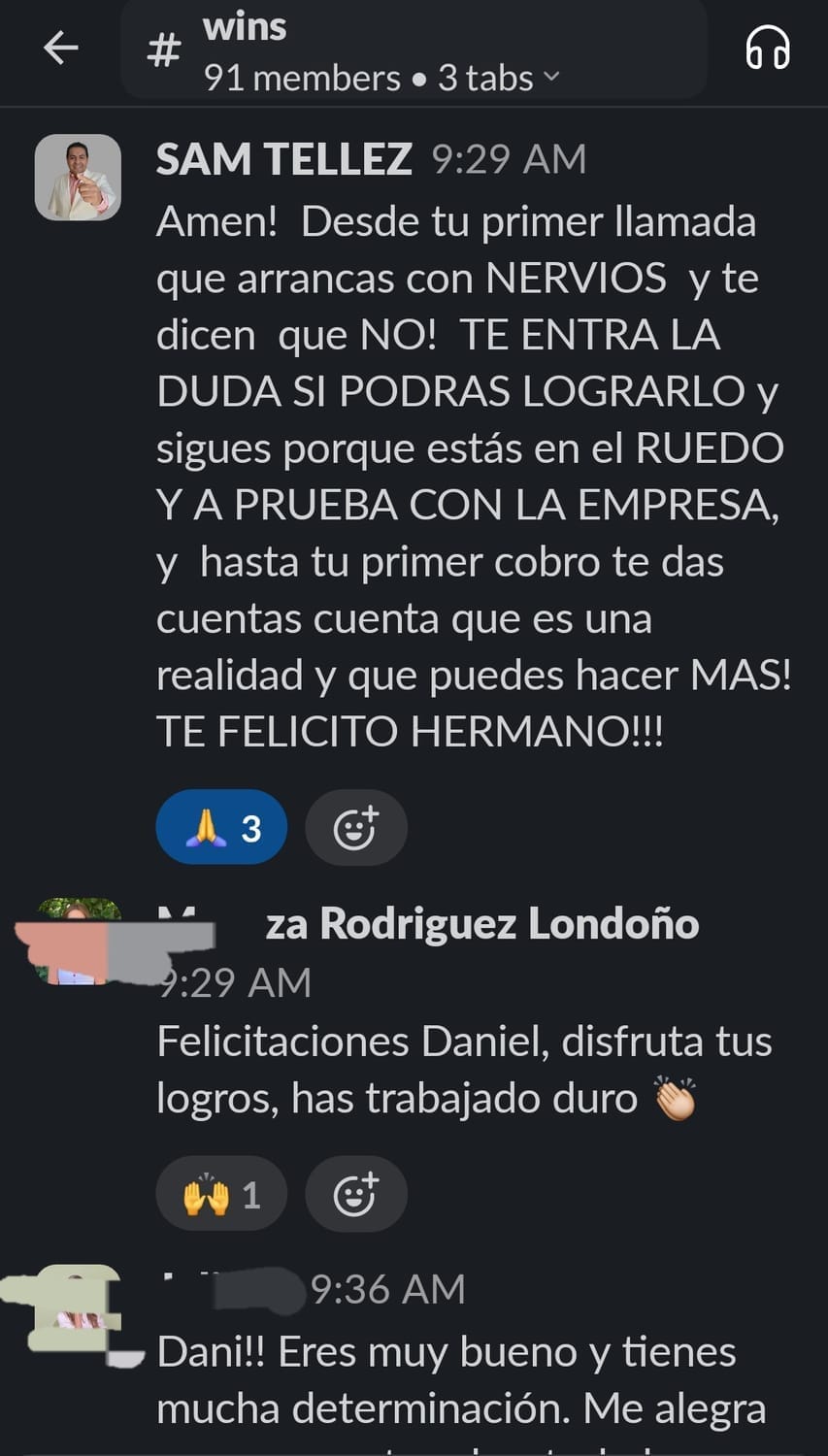Tap the praying hands reaction with 3

click(x=221, y=828)
